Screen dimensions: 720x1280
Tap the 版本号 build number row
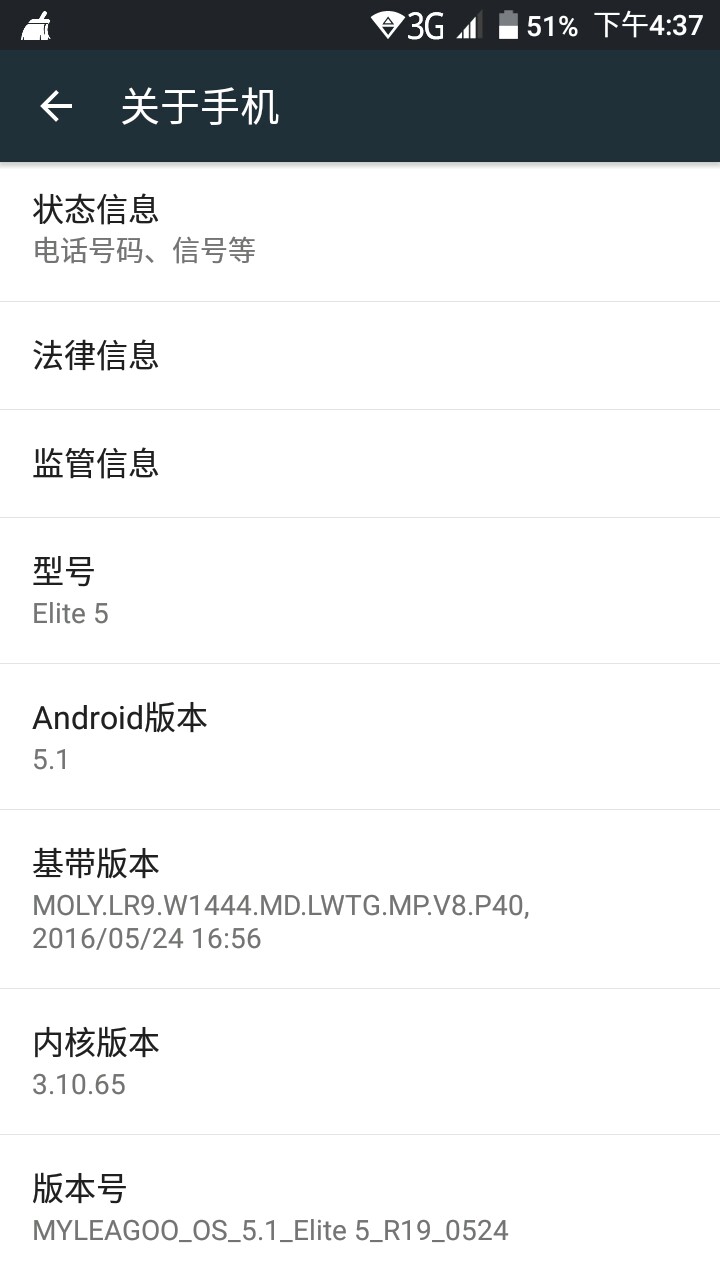pos(360,1208)
